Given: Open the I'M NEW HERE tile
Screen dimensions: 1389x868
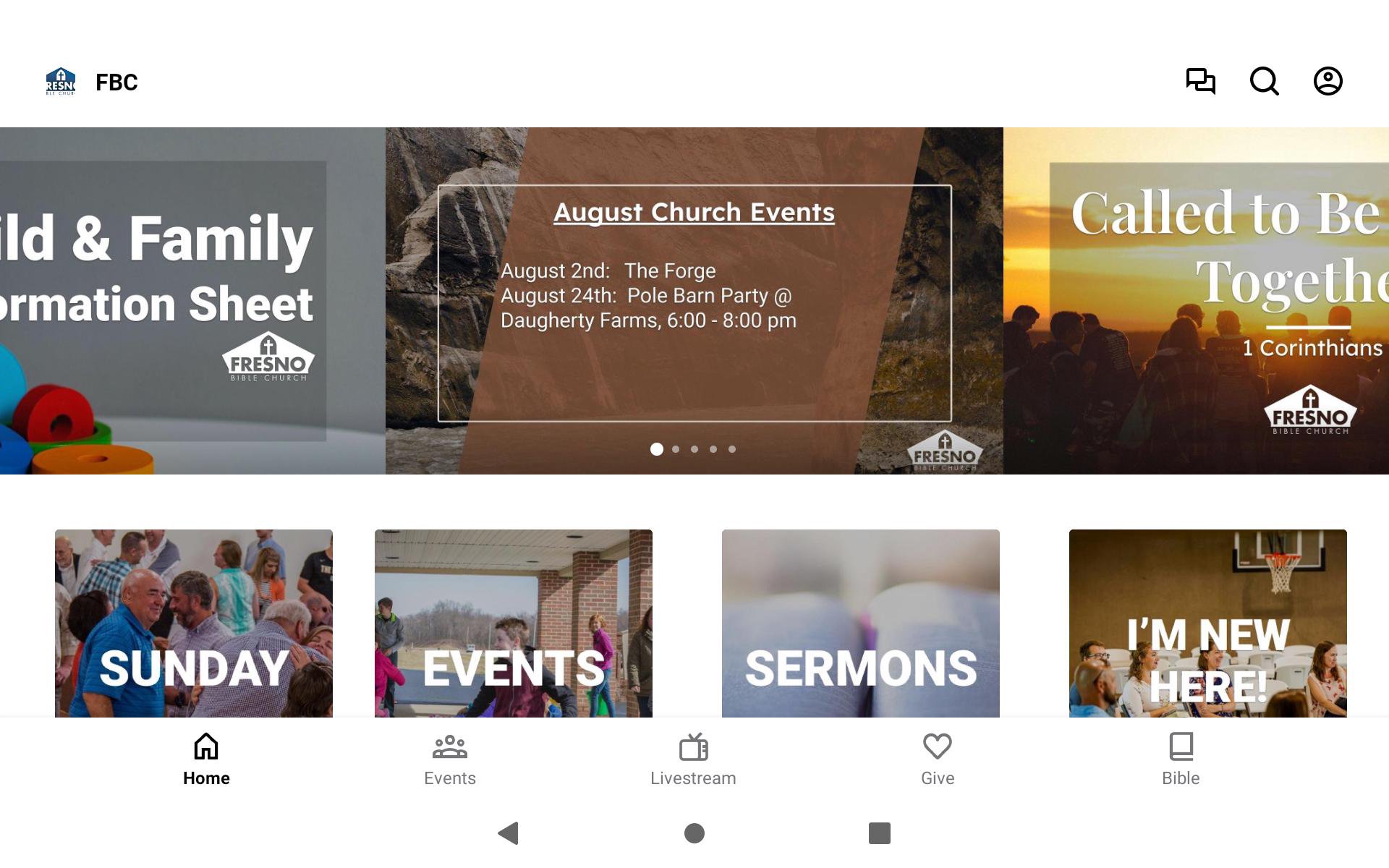Looking at the screenshot, I should click(1208, 624).
